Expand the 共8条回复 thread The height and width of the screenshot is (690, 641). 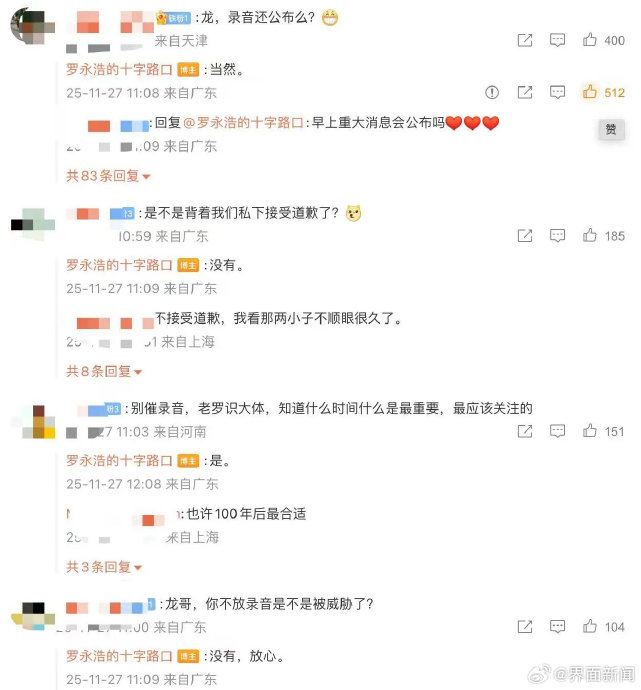(x=104, y=371)
